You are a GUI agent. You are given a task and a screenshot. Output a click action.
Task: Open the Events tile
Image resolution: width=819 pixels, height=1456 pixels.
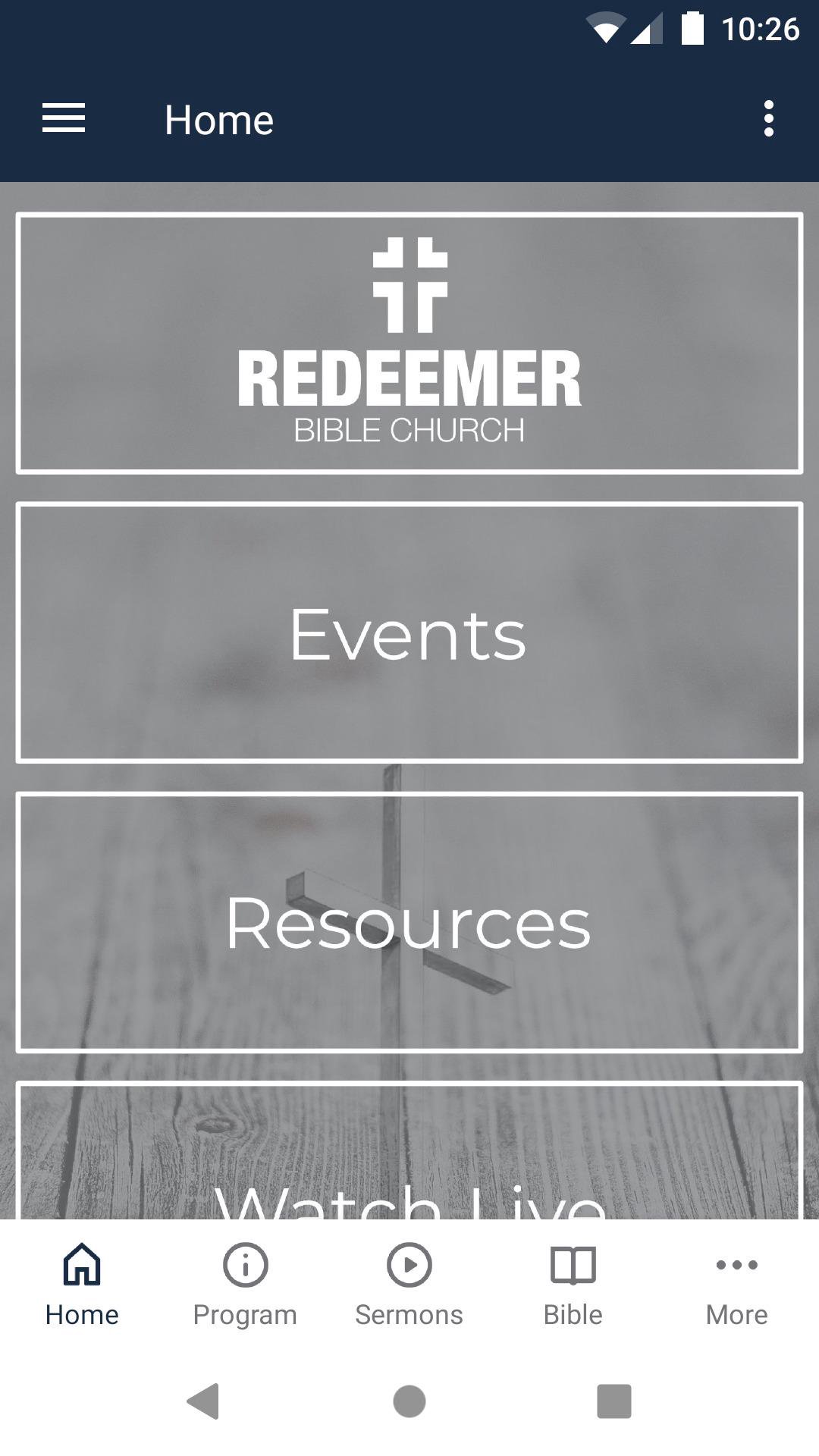click(x=409, y=633)
